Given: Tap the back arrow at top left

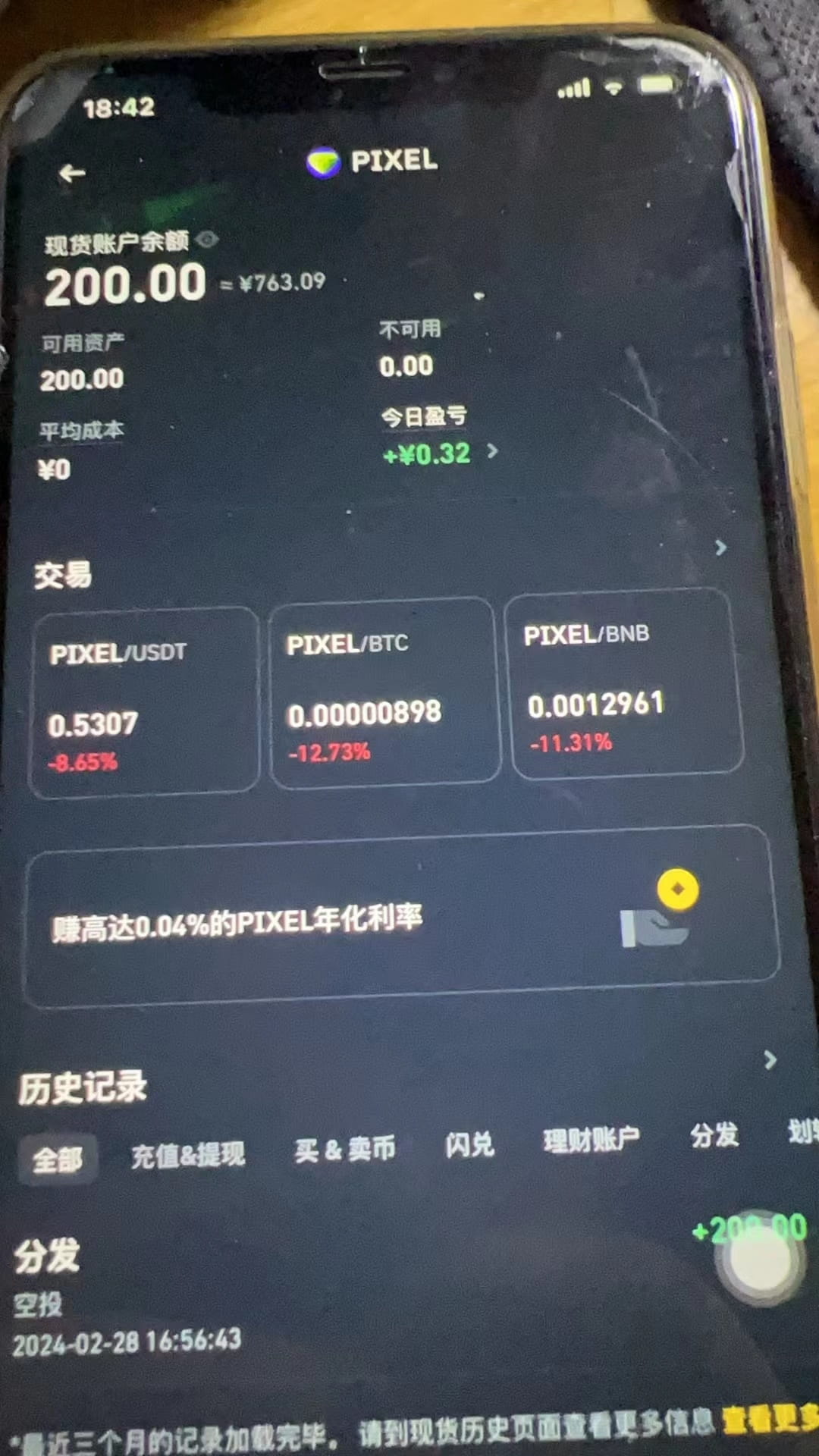Looking at the screenshot, I should point(72,173).
